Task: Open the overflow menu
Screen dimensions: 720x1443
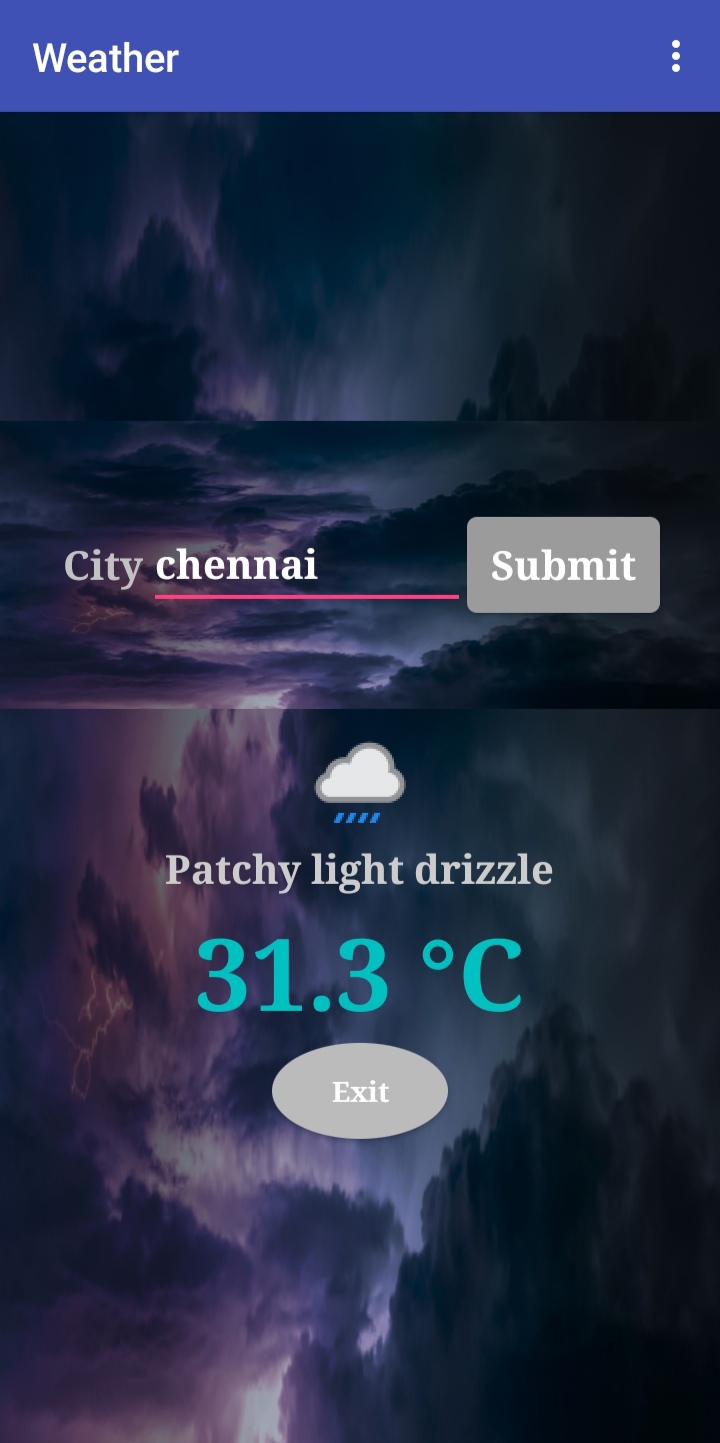Action: pos(676,57)
